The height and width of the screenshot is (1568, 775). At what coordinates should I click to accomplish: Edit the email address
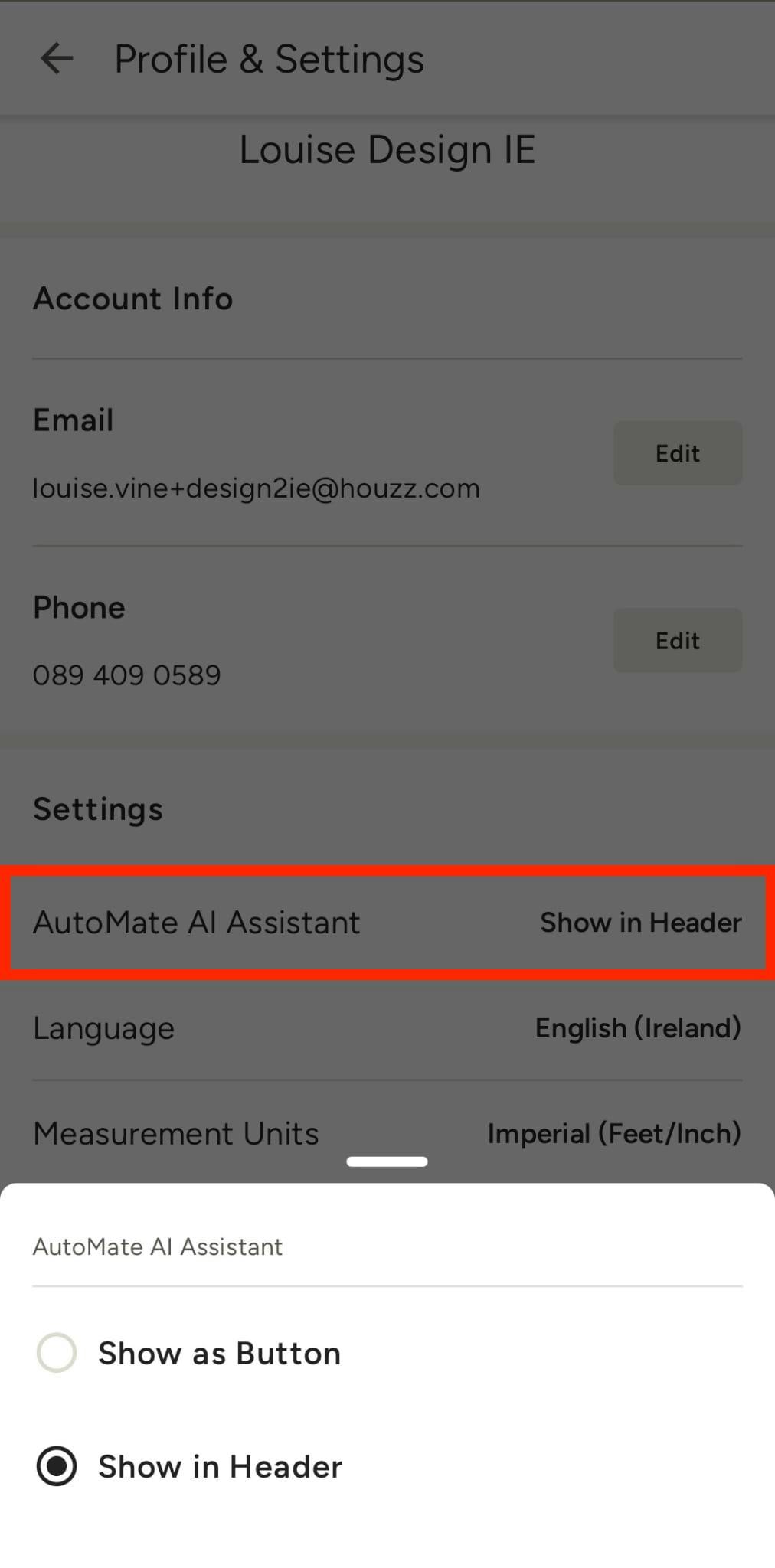[x=677, y=452]
